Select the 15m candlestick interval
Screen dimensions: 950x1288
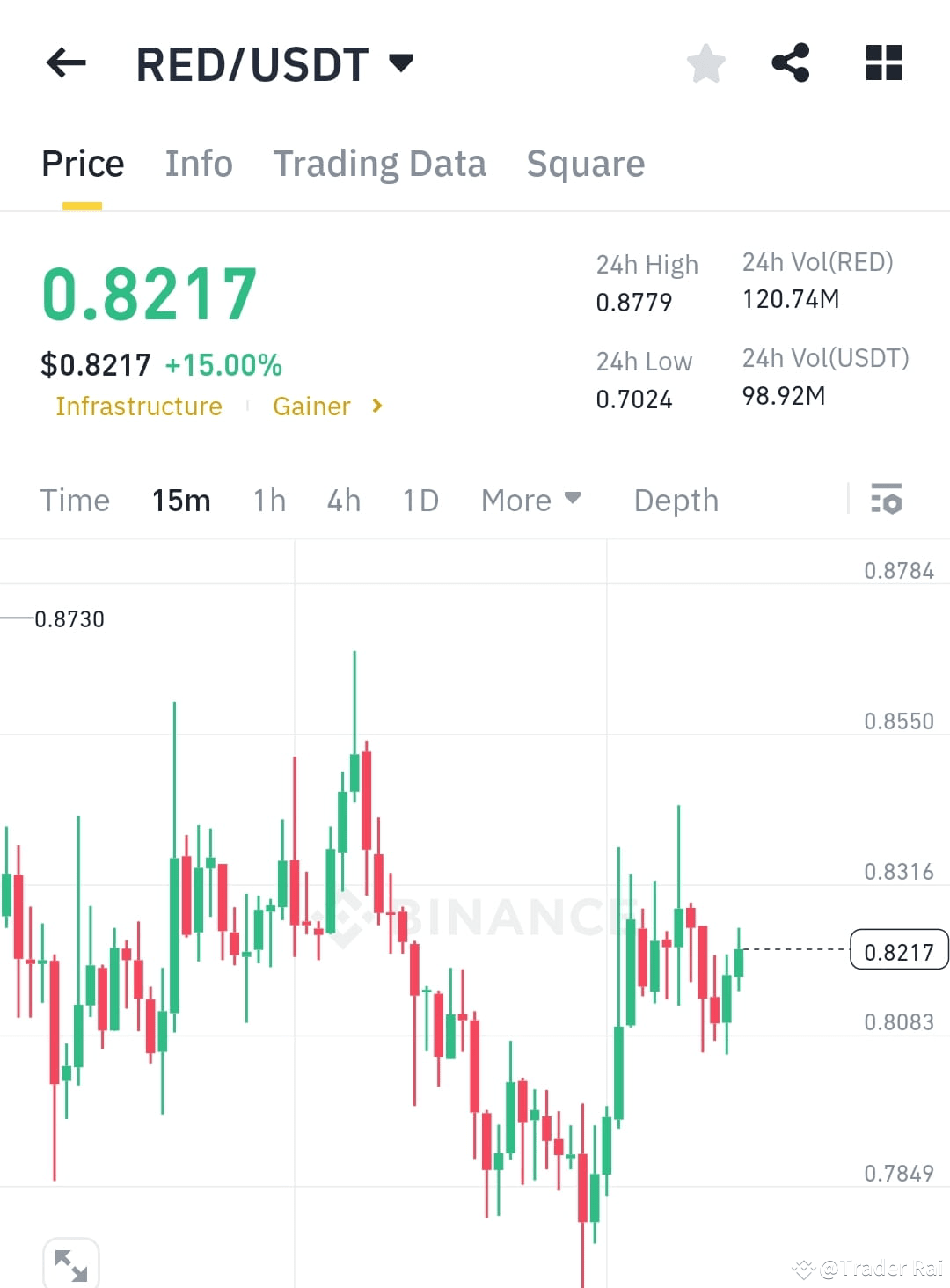click(180, 500)
